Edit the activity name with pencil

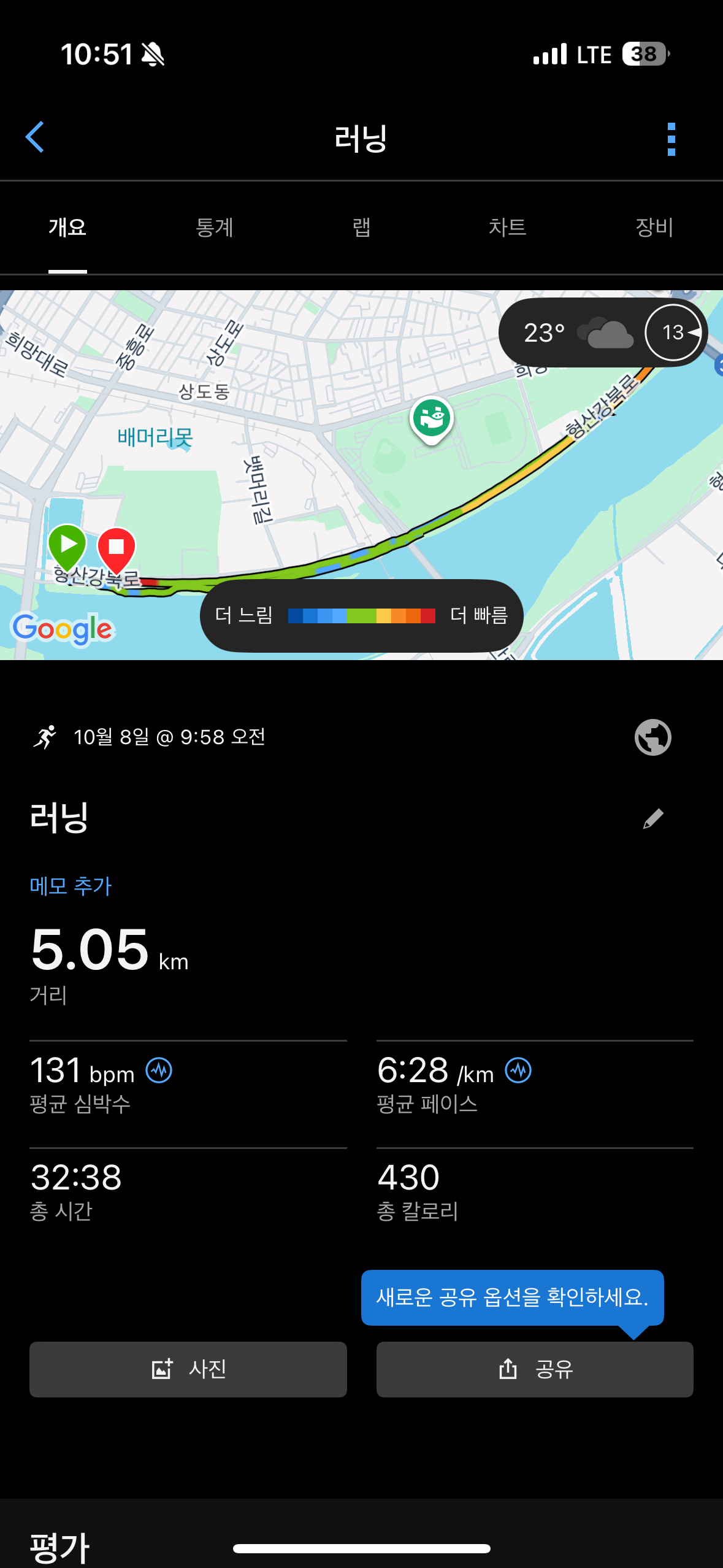652,818
